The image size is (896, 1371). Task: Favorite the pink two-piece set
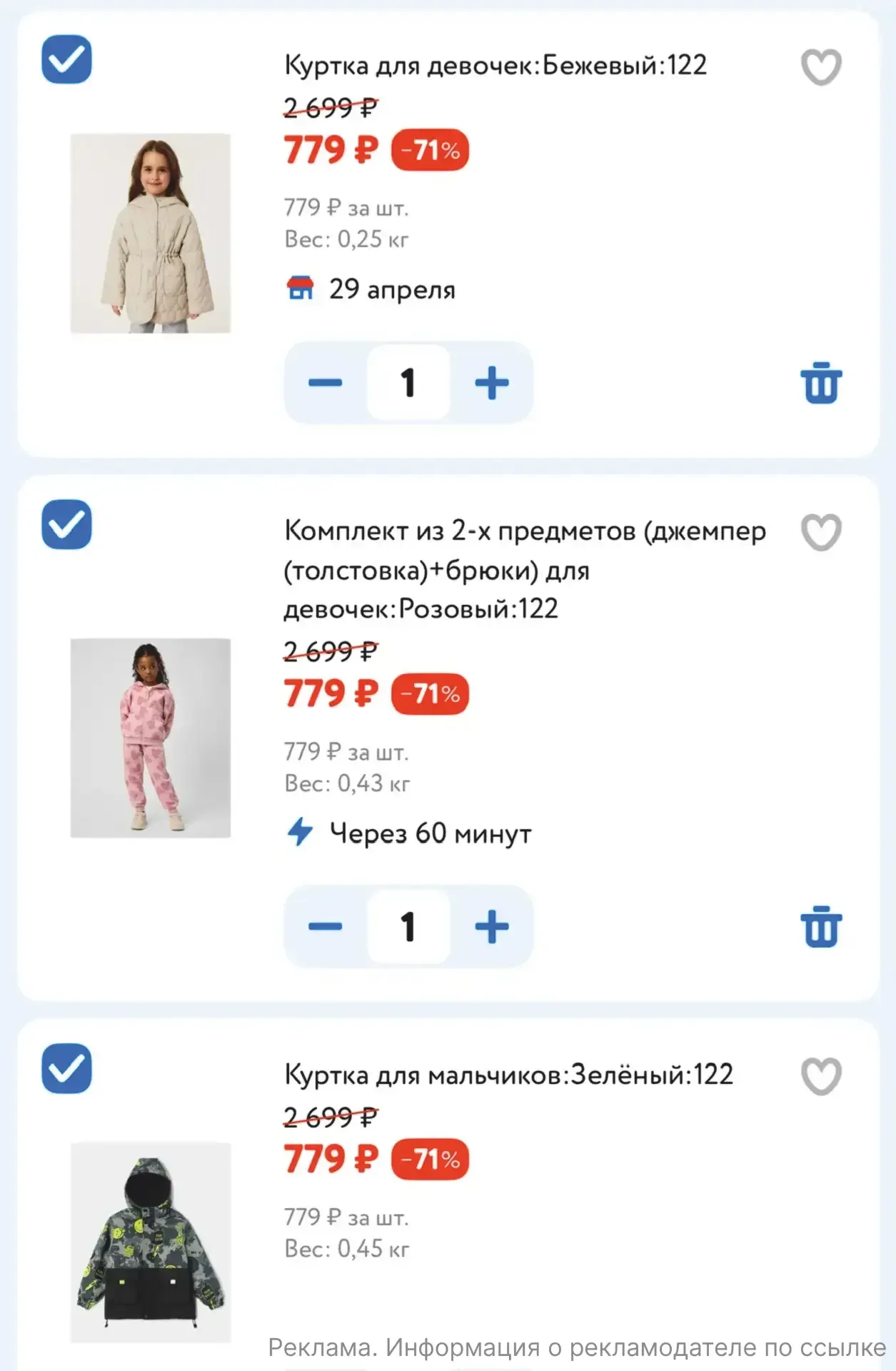coord(821,533)
